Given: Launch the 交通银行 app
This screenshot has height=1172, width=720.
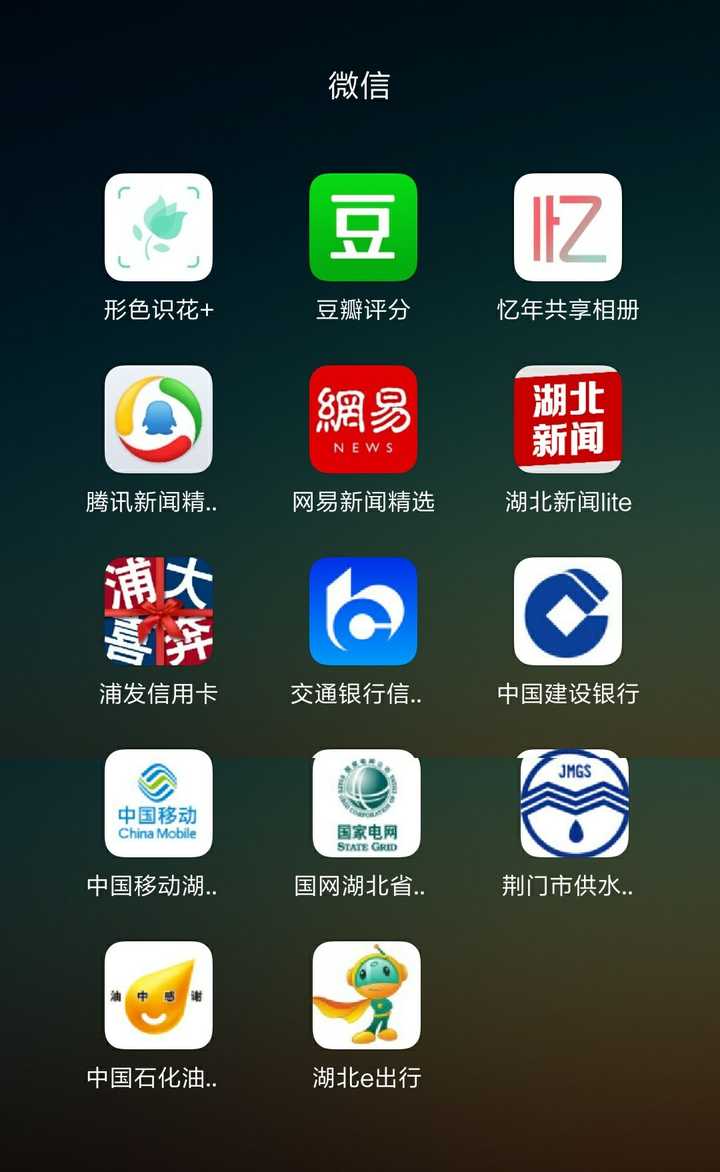Looking at the screenshot, I should tap(363, 611).
